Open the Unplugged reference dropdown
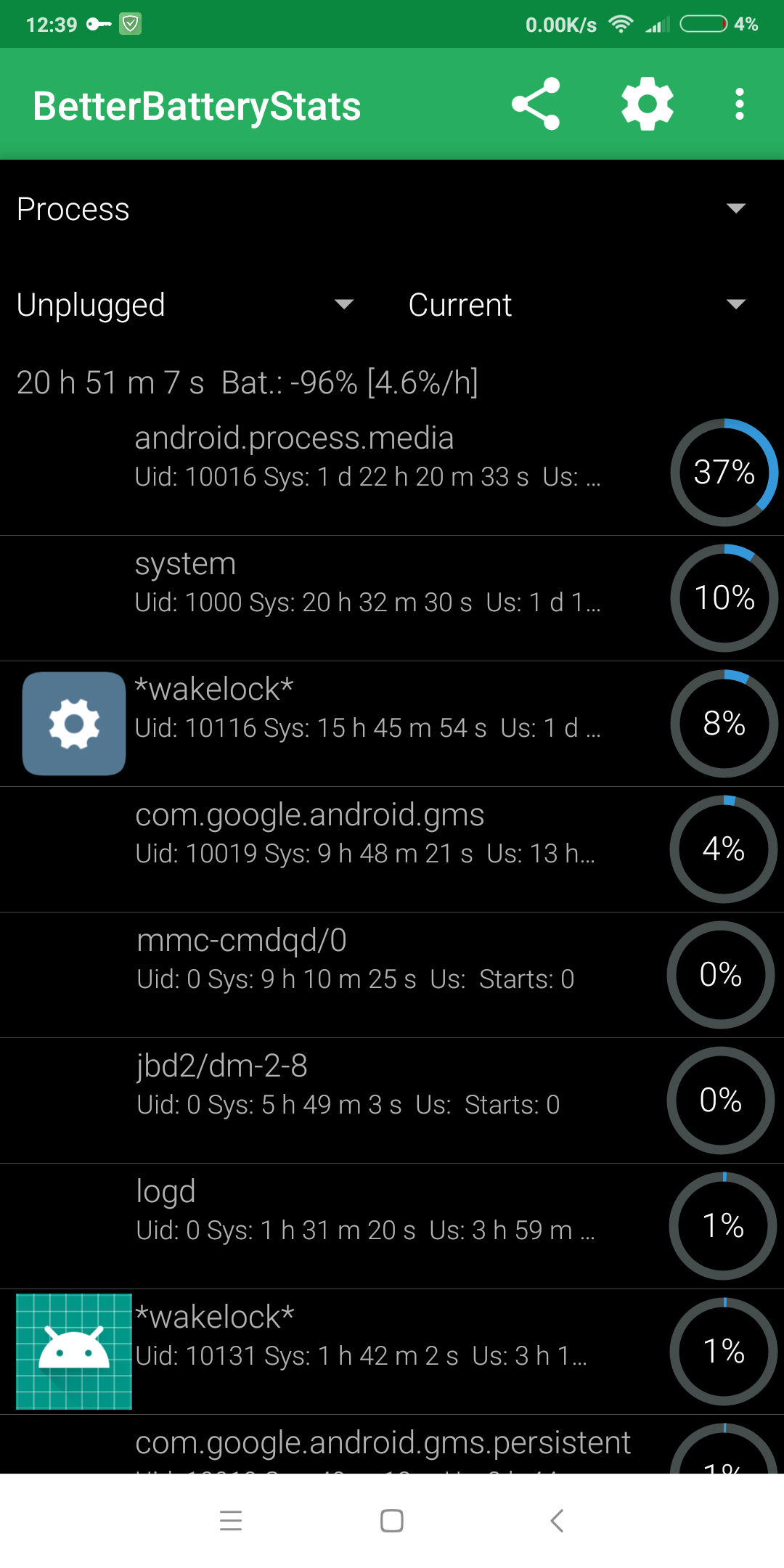This screenshot has height=1568, width=784. tap(185, 305)
